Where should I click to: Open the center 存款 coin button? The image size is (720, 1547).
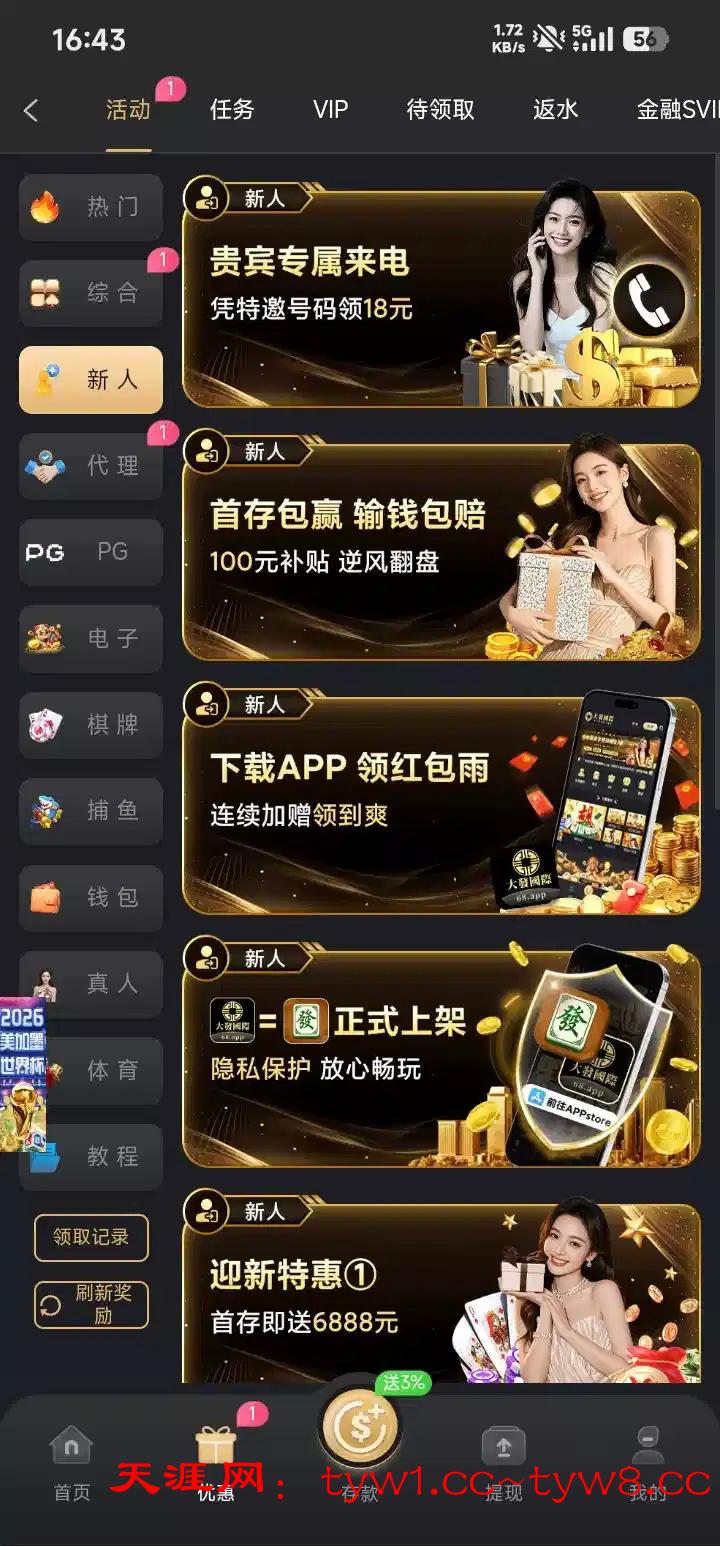[360, 1426]
